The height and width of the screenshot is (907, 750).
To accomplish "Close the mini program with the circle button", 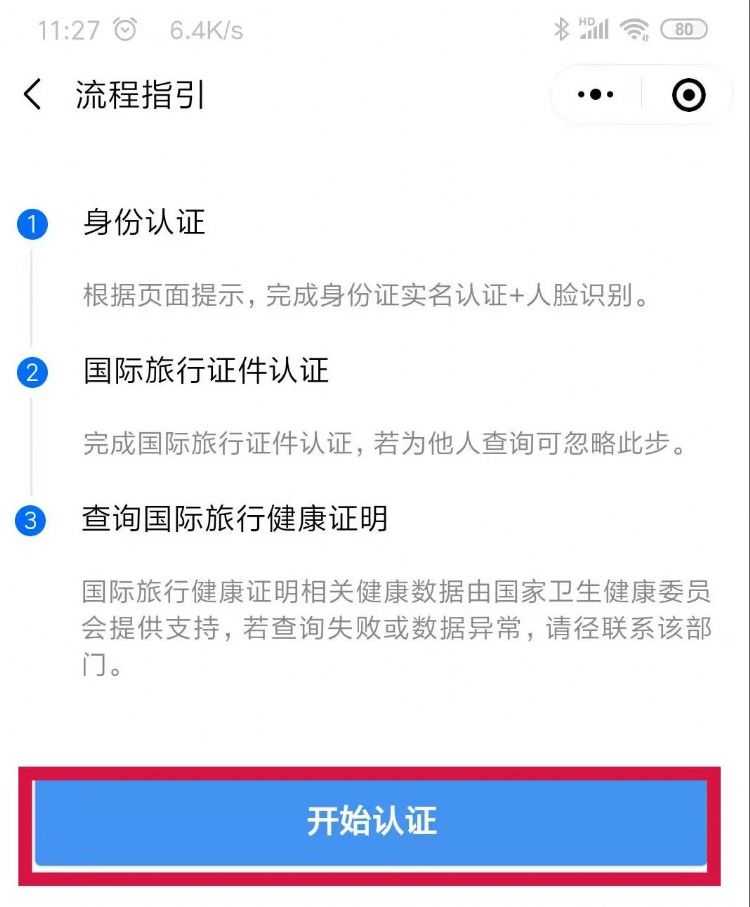I will tap(689, 95).
